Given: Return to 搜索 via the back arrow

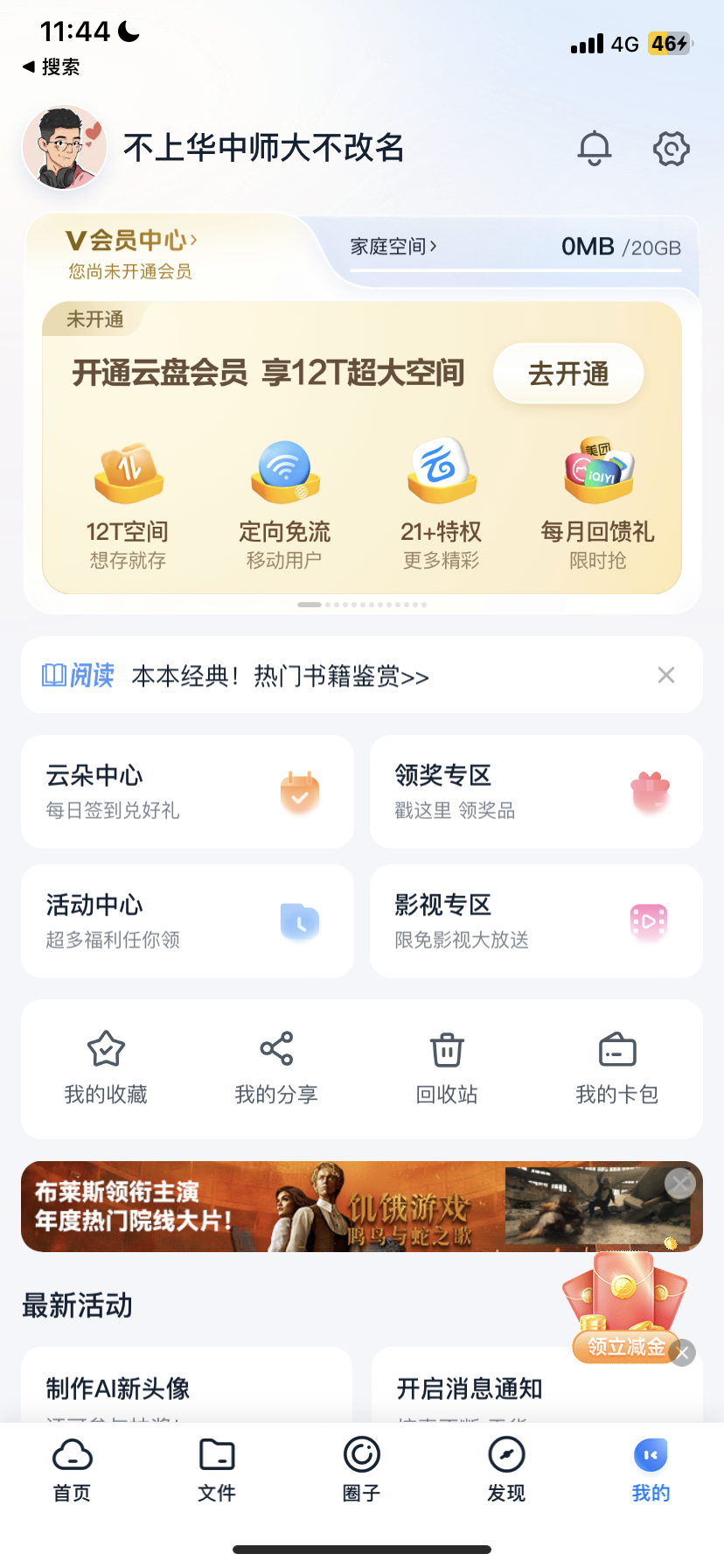Looking at the screenshot, I should [x=51, y=67].
